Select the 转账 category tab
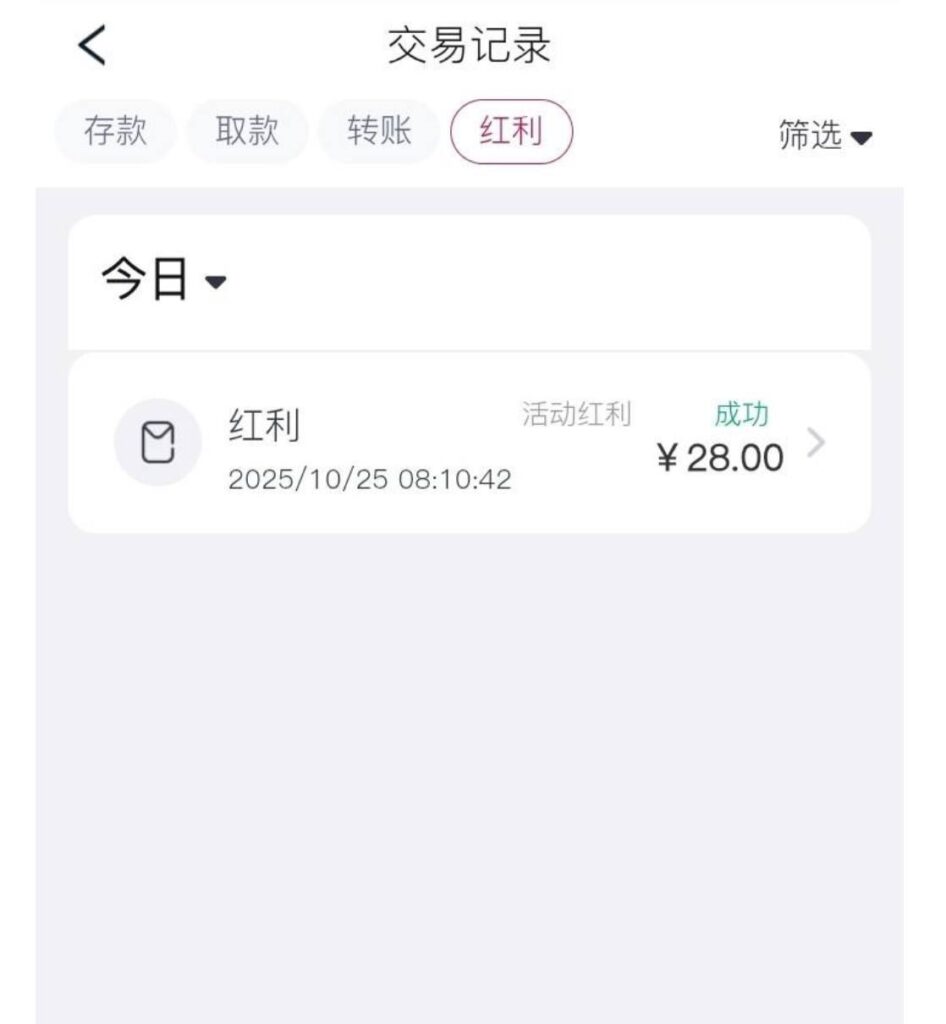 (379, 132)
